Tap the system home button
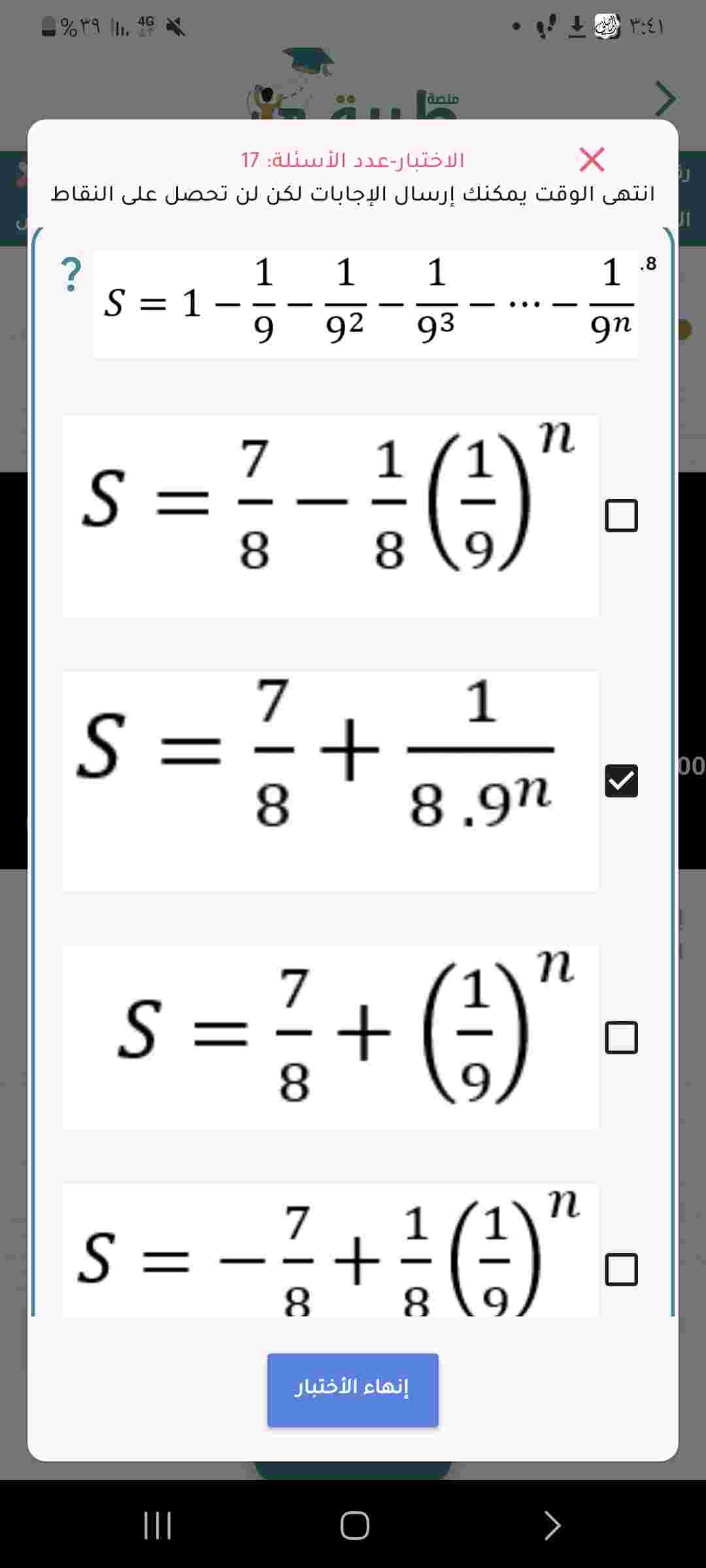This screenshot has height=1568, width=706. click(x=354, y=1526)
